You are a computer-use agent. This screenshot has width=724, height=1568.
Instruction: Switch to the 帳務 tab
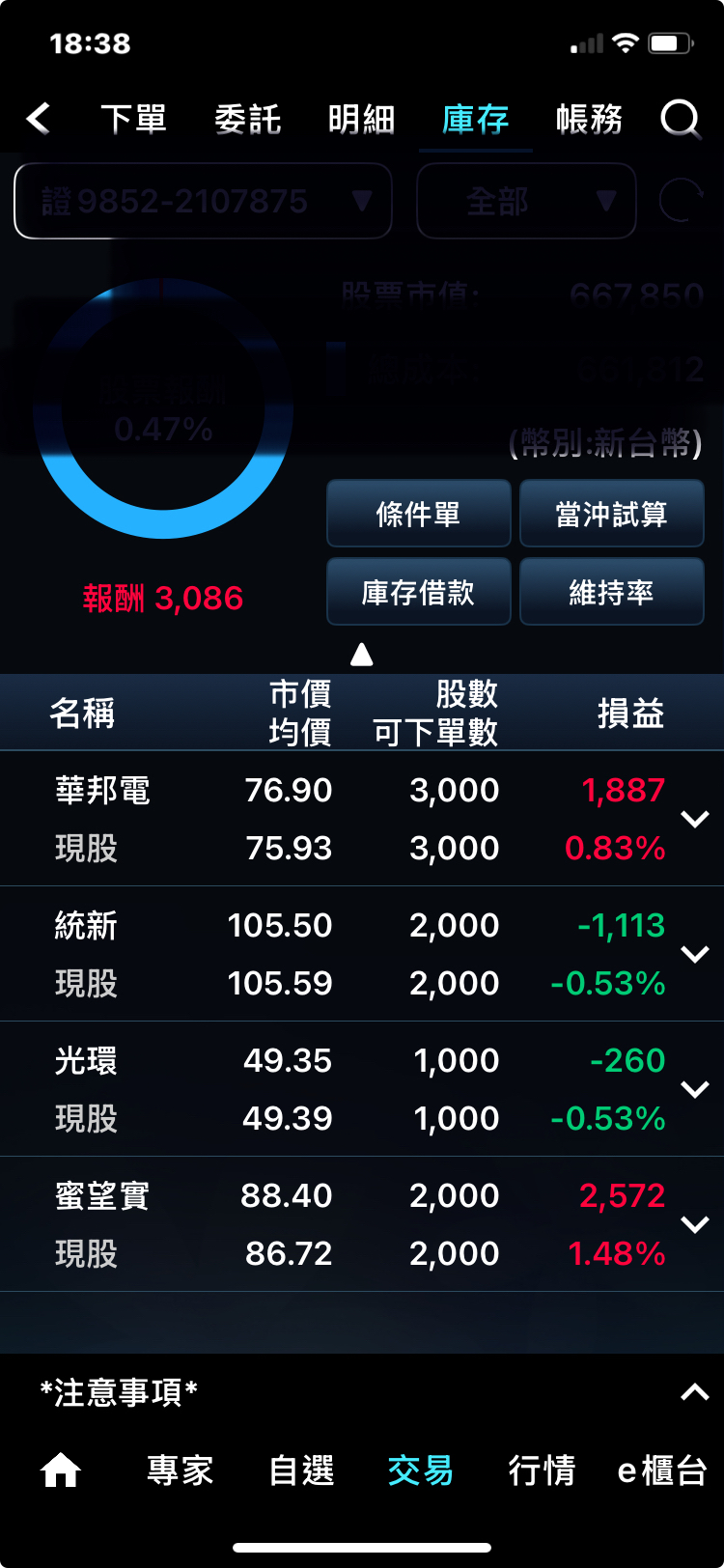[589, 120]
